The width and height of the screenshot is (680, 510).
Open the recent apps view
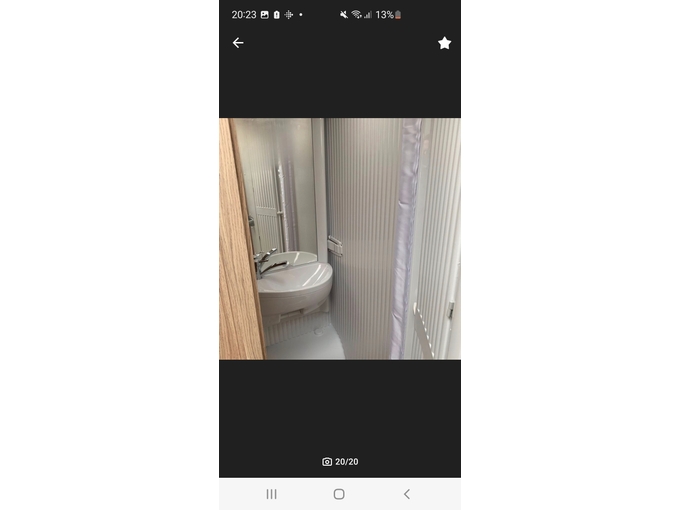point(271,494)
